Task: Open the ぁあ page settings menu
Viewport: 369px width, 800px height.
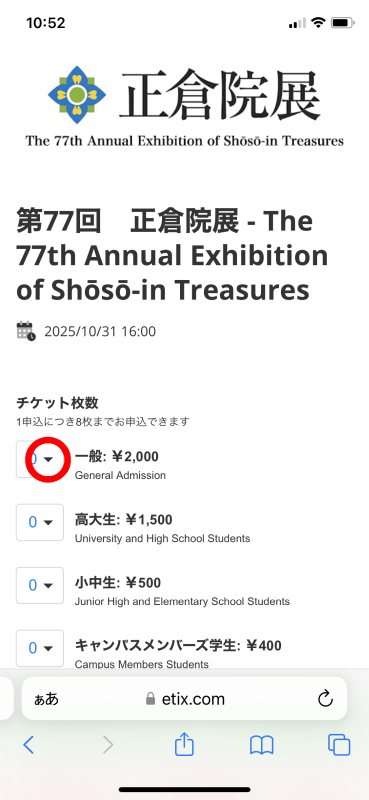Action: tap(46, 699)
